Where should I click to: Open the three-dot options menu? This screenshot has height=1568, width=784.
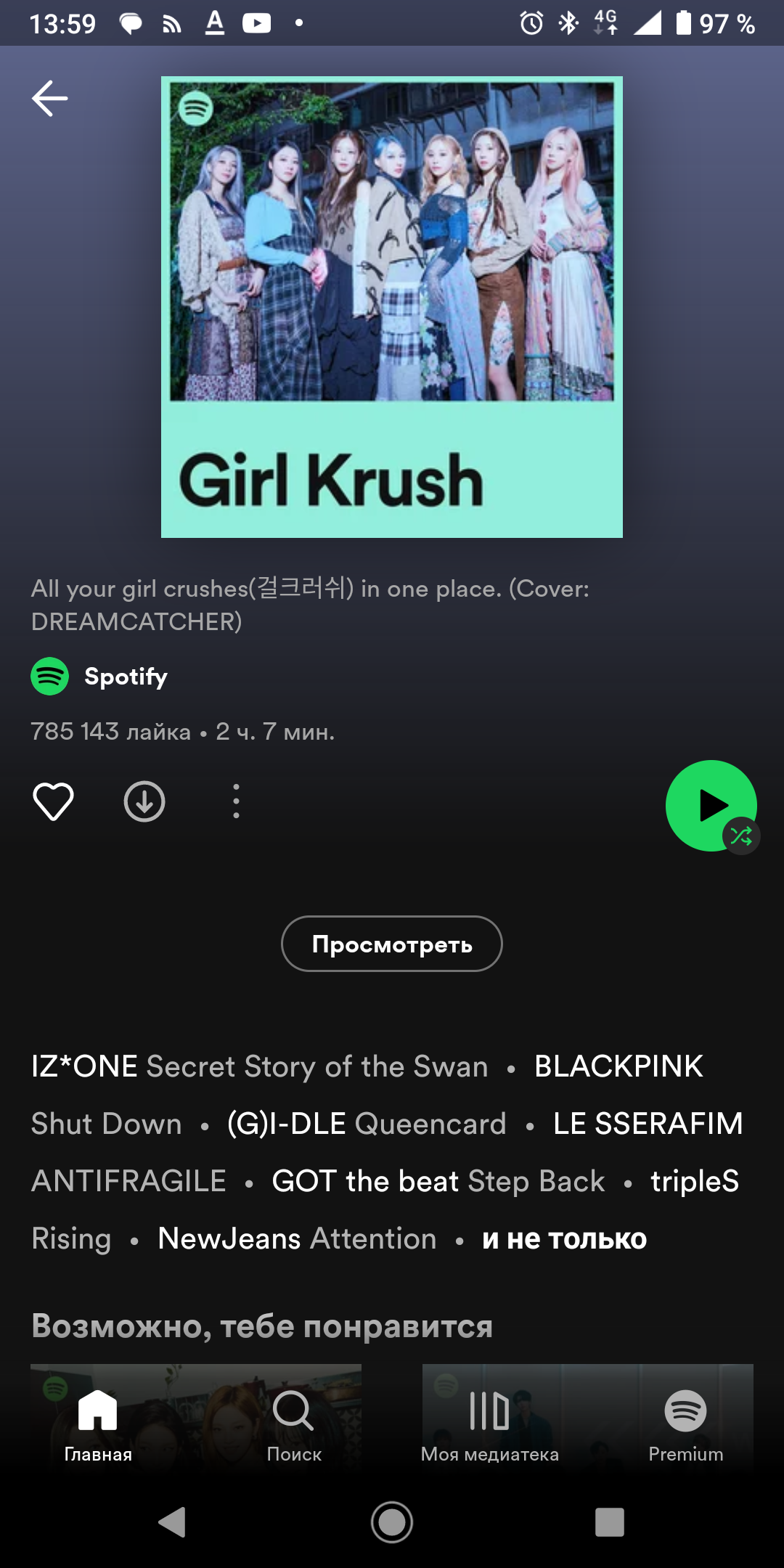pyautogui.click(x=236, y=801)
